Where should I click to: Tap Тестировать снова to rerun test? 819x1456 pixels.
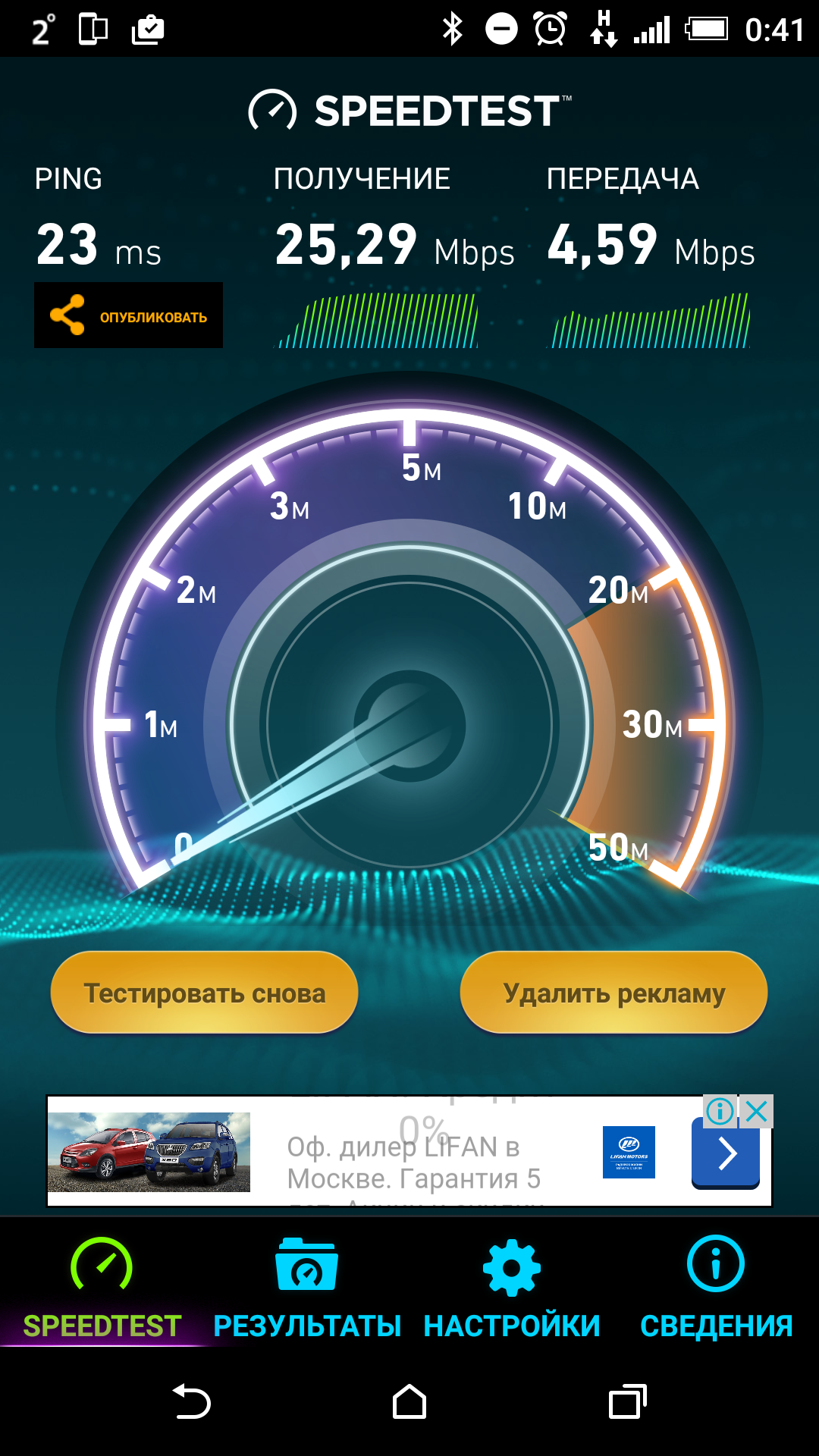click(204, 993)
